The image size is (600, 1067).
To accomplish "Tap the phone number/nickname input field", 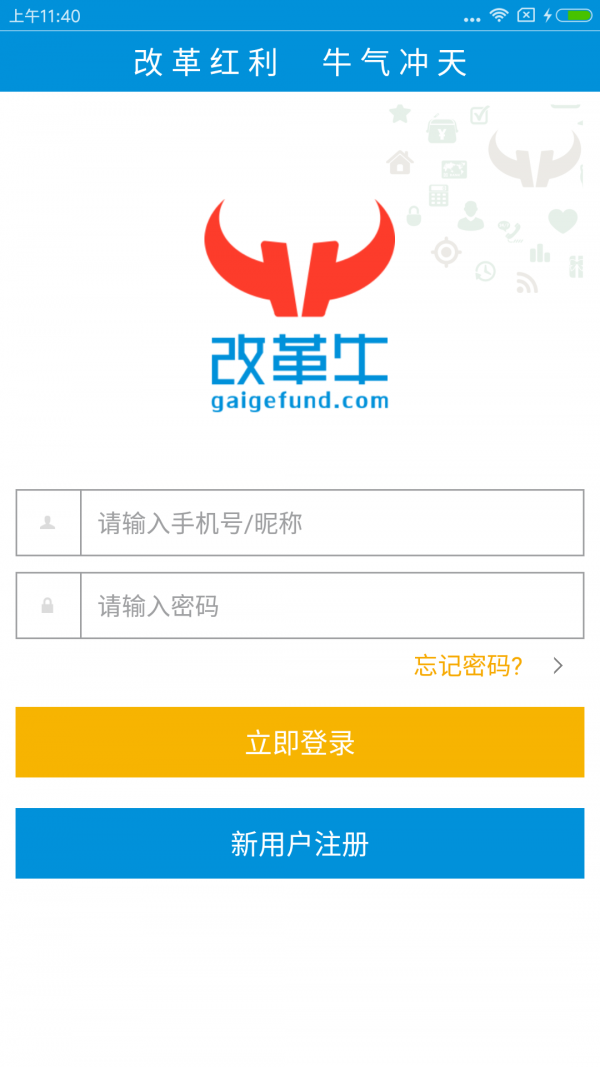I will click(330, 523).
